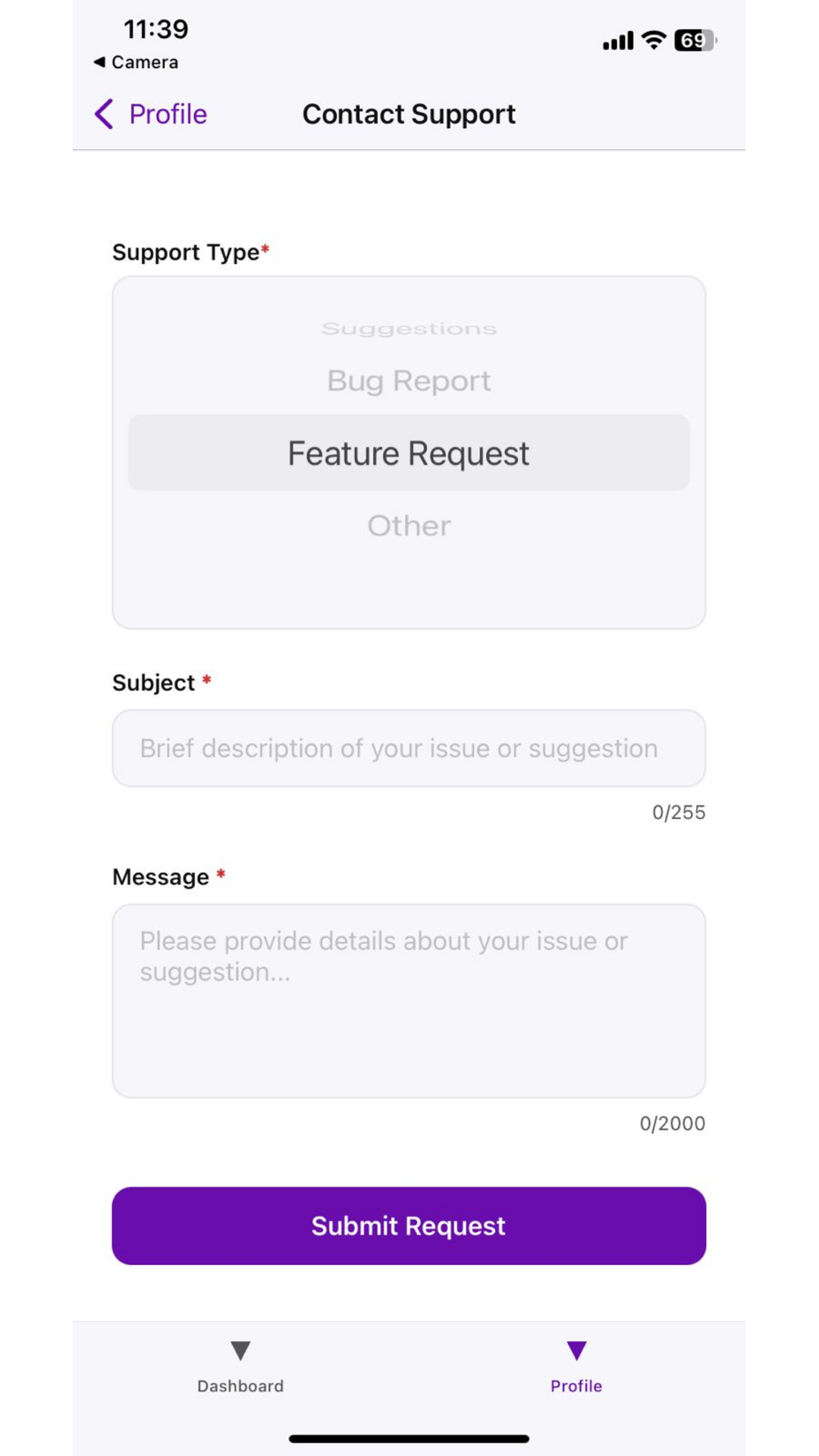
Task: Tap the Camera back indicator at top left
Action: pyautogui.click(x=135, y=62)
